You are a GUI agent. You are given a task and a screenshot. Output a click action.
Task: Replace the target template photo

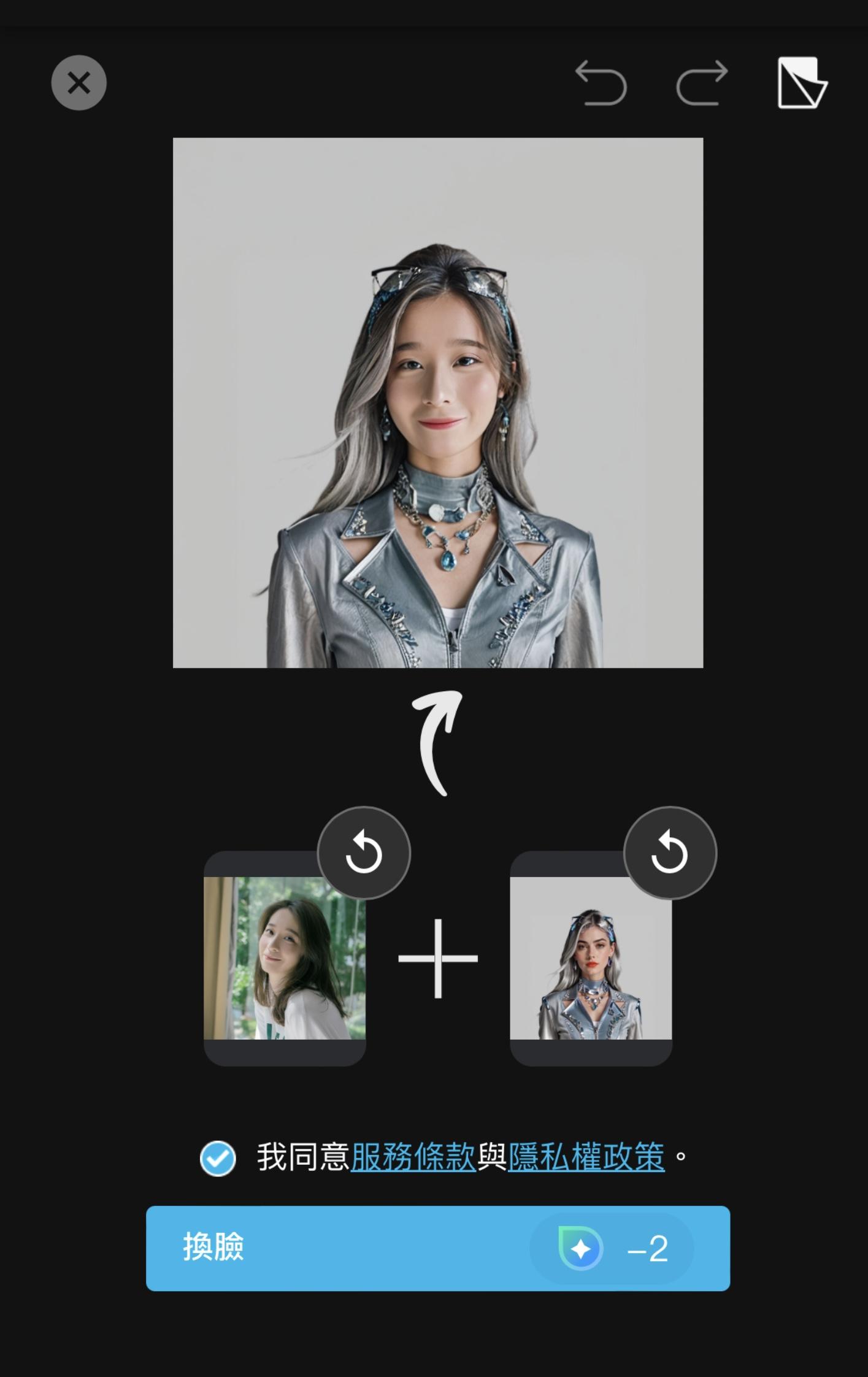click(x=670, y=853)
